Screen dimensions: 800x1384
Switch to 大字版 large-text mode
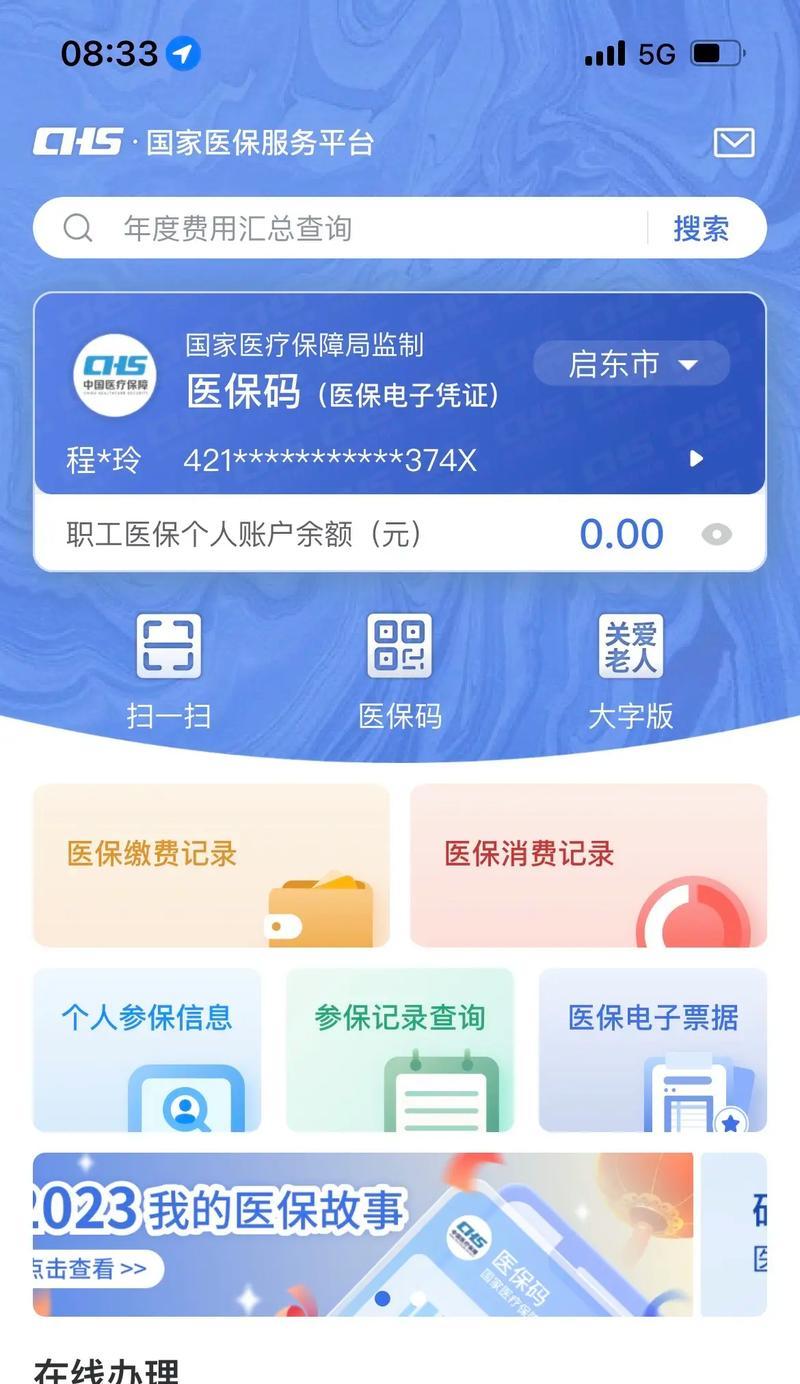(631, 671)
